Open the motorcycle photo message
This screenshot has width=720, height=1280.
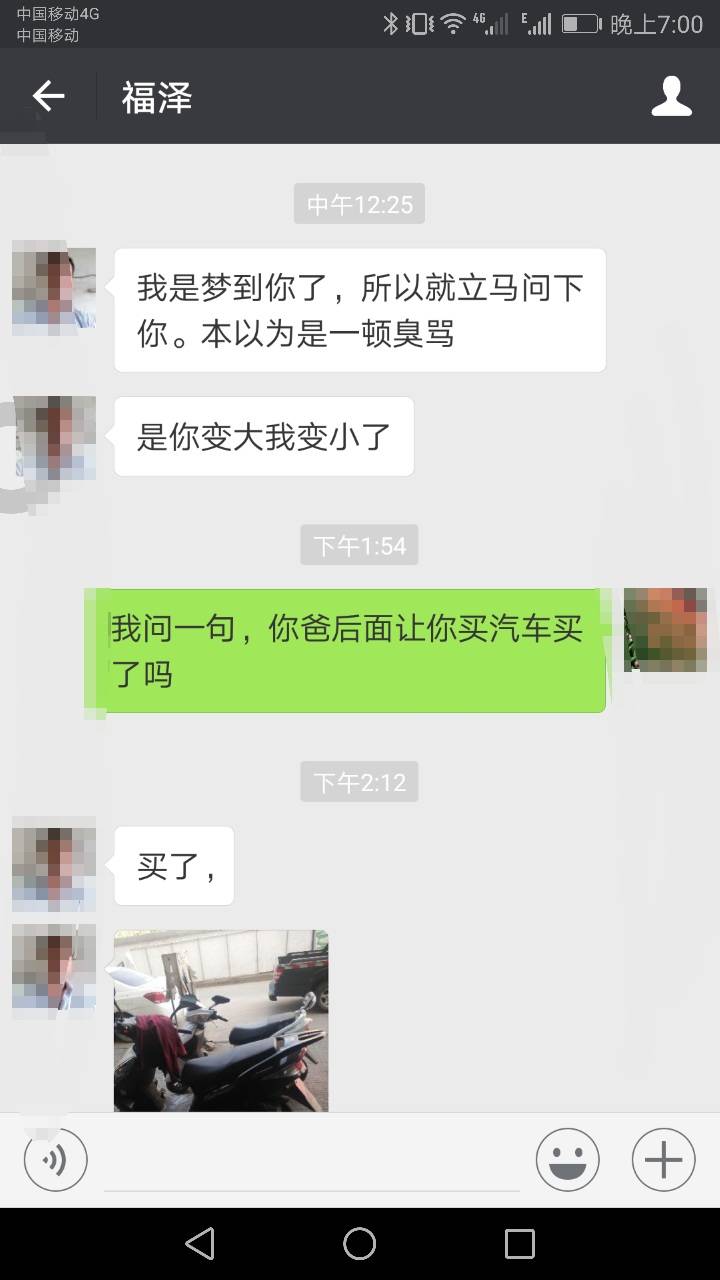tap(221, 1020)
